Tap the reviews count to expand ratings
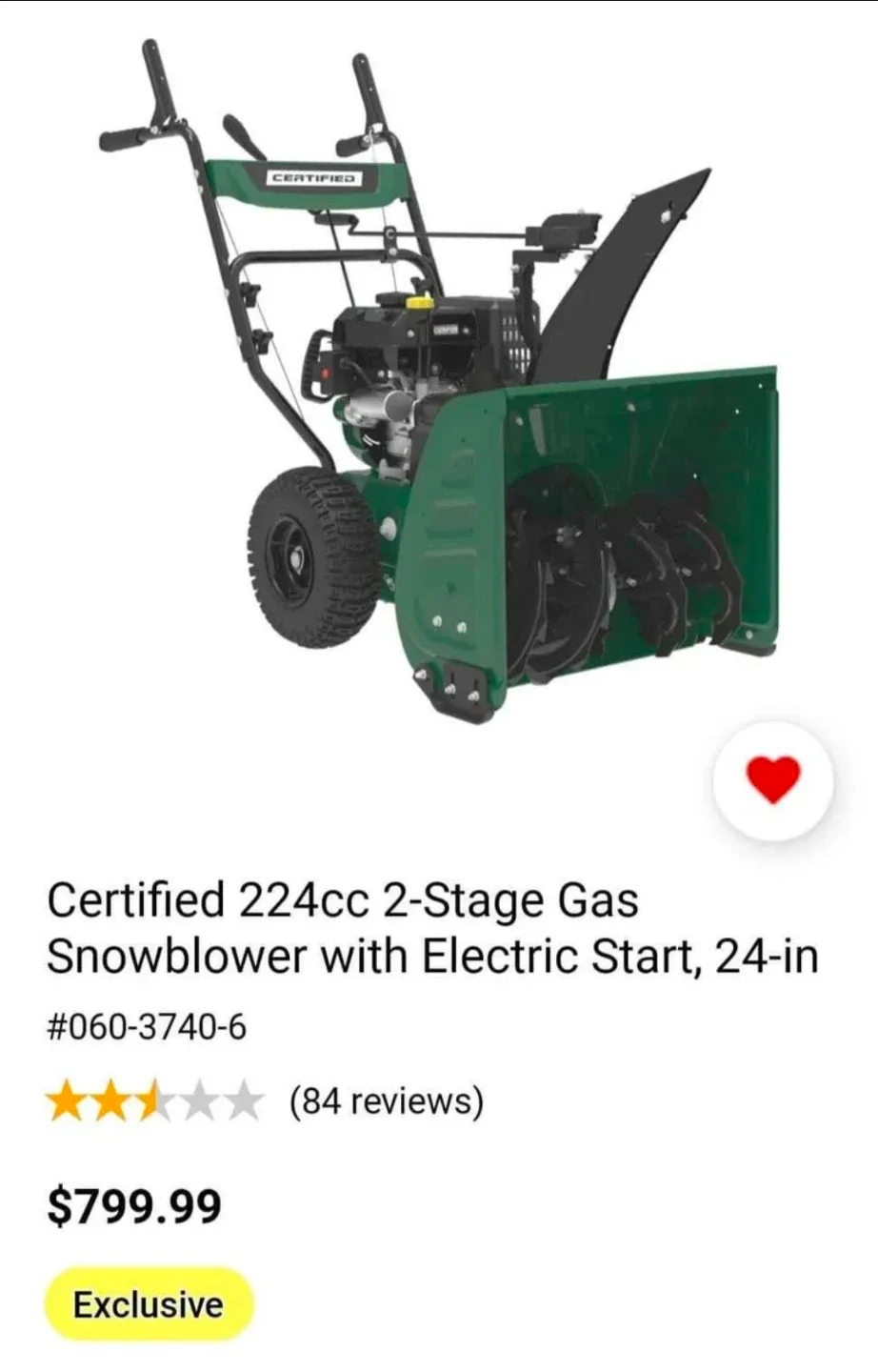Viewport: 878px width, 1372px height. click(x=384, y=1100)
